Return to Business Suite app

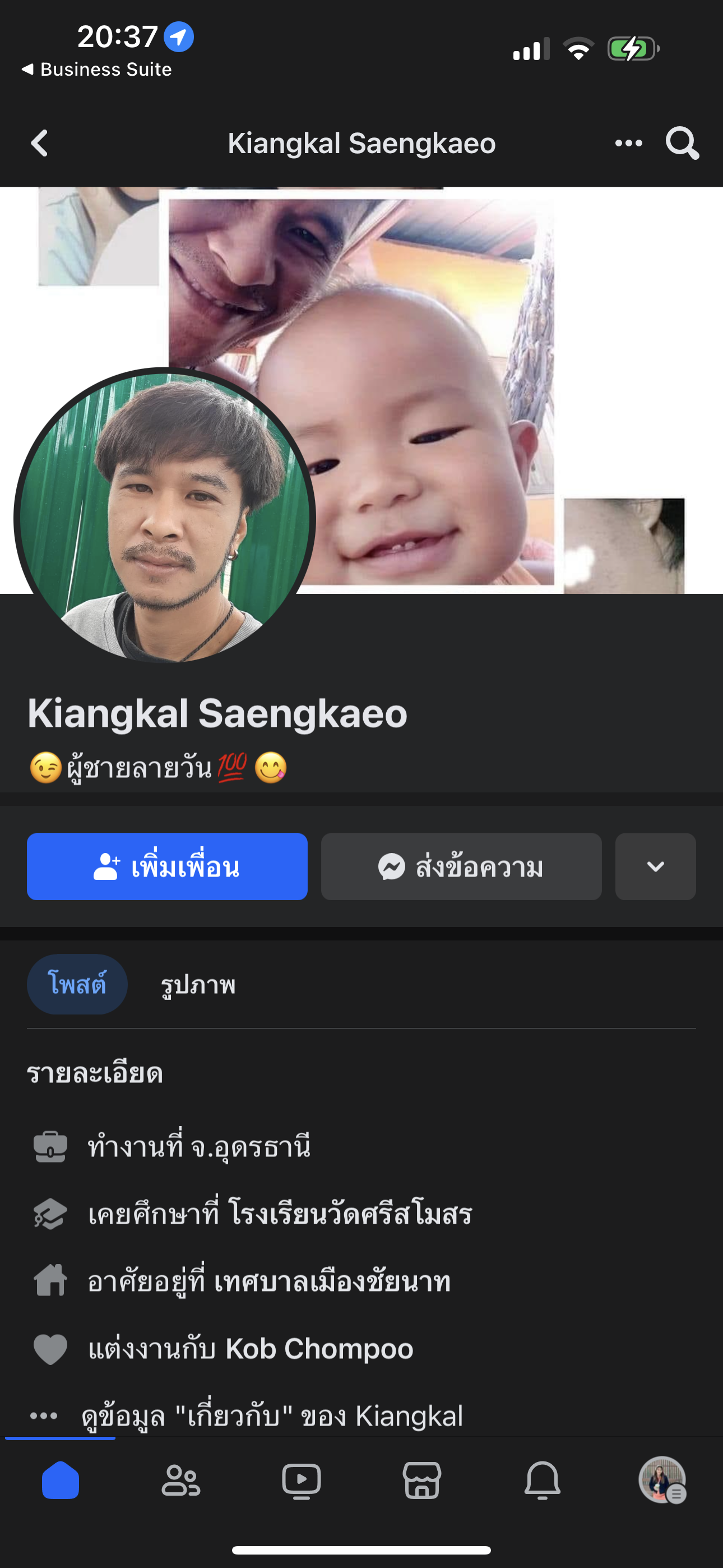point(98,70)
